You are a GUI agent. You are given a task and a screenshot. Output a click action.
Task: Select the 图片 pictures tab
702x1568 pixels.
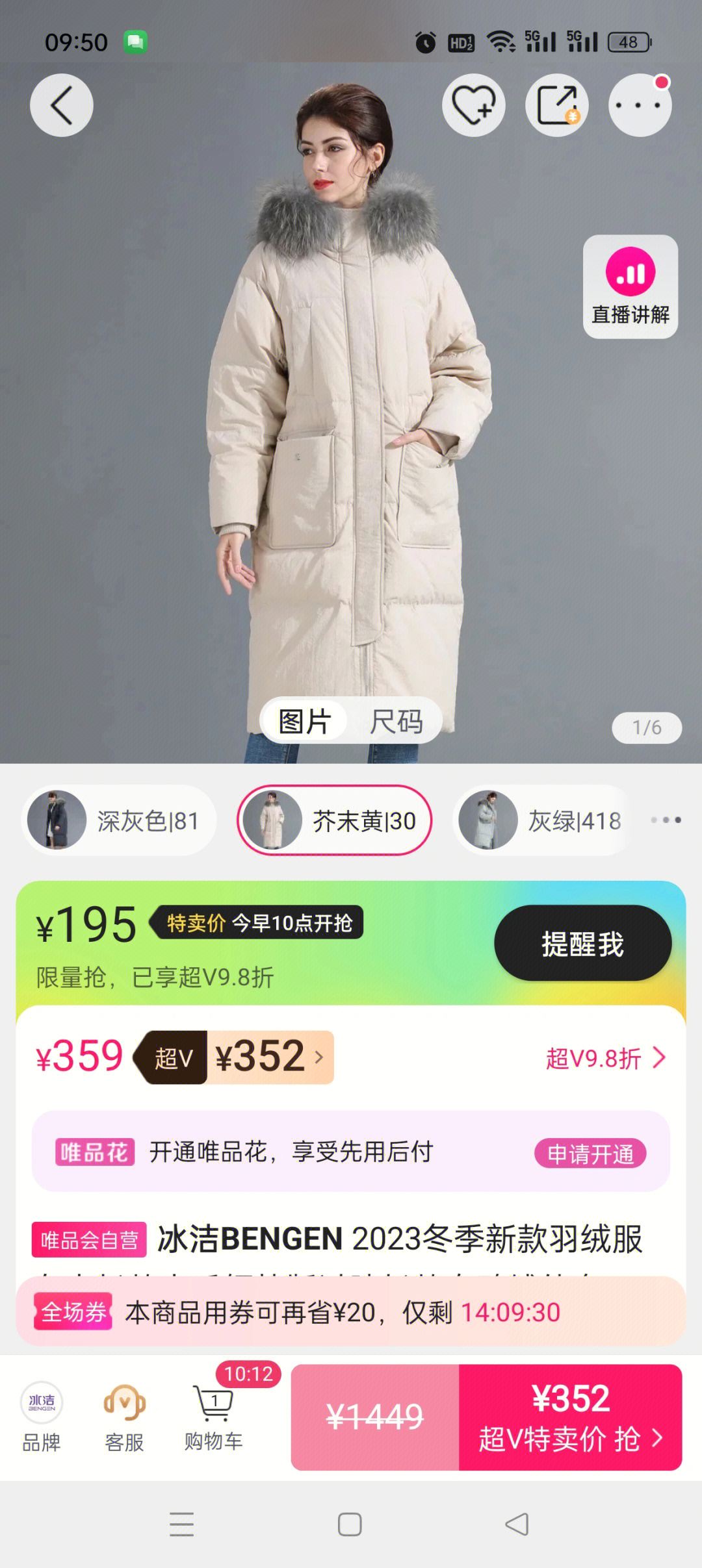tap(305, 721)
